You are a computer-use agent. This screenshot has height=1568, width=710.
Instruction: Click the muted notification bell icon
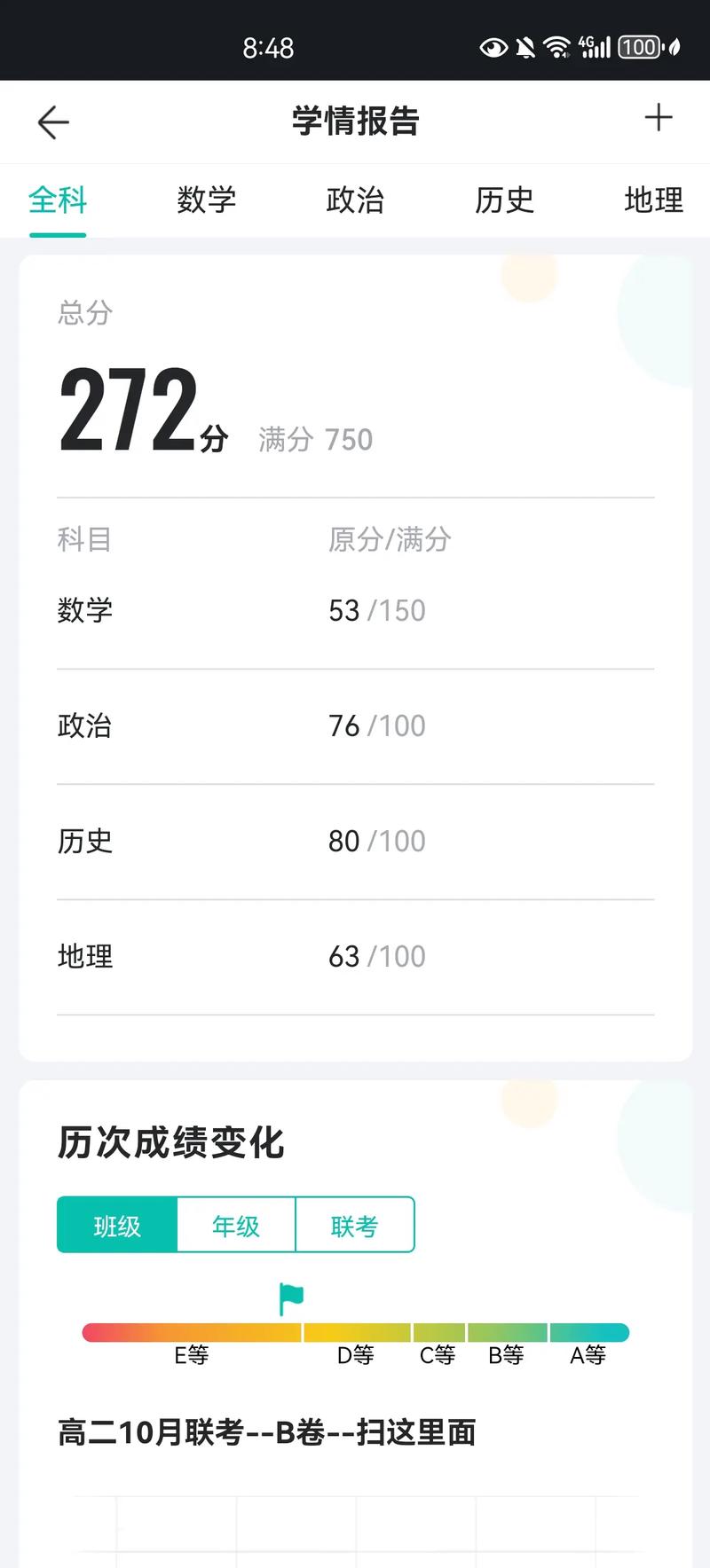coord(525,47)
